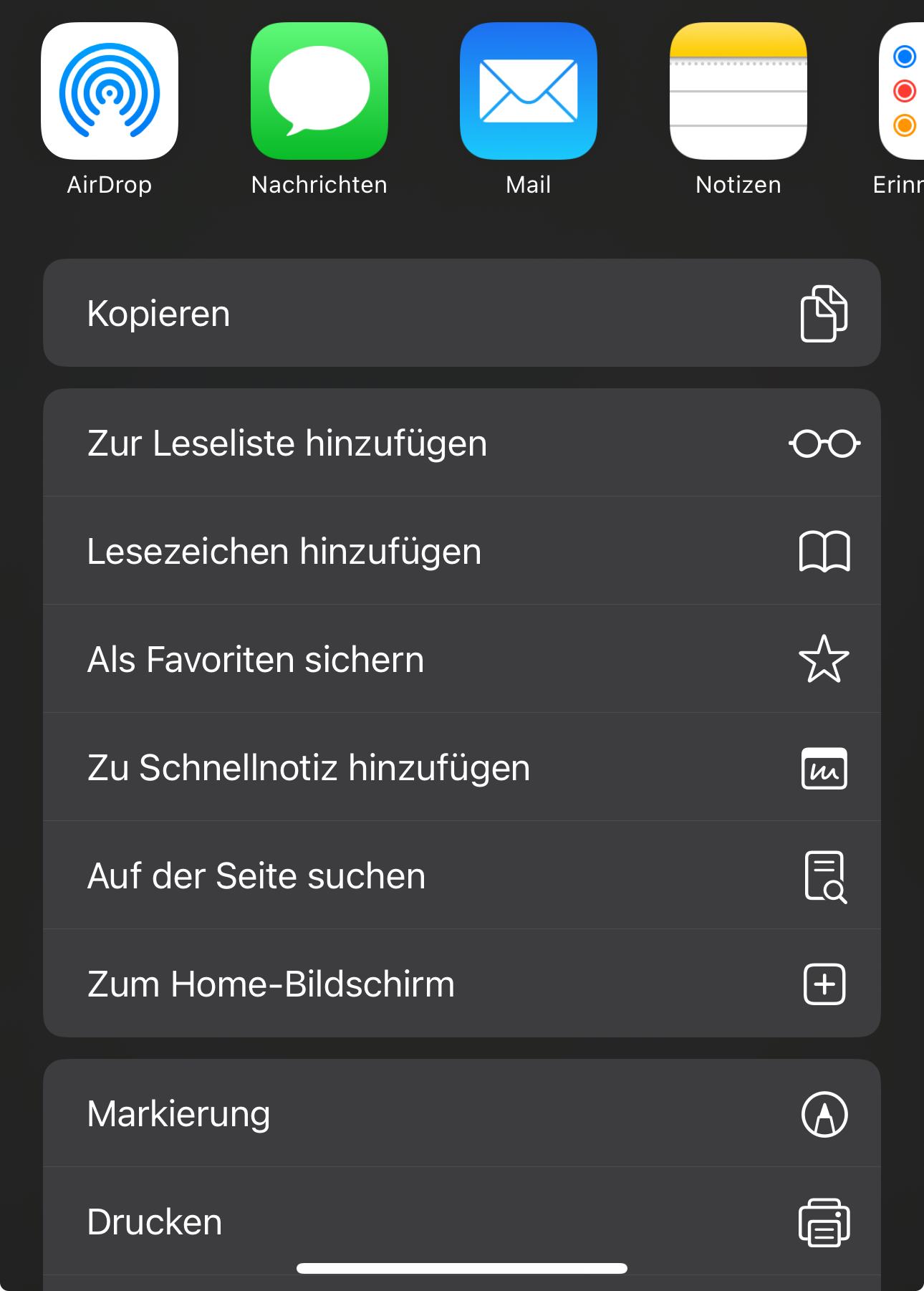Select Drucken to print the page

pyautogui.click(x=461, y=1222)
